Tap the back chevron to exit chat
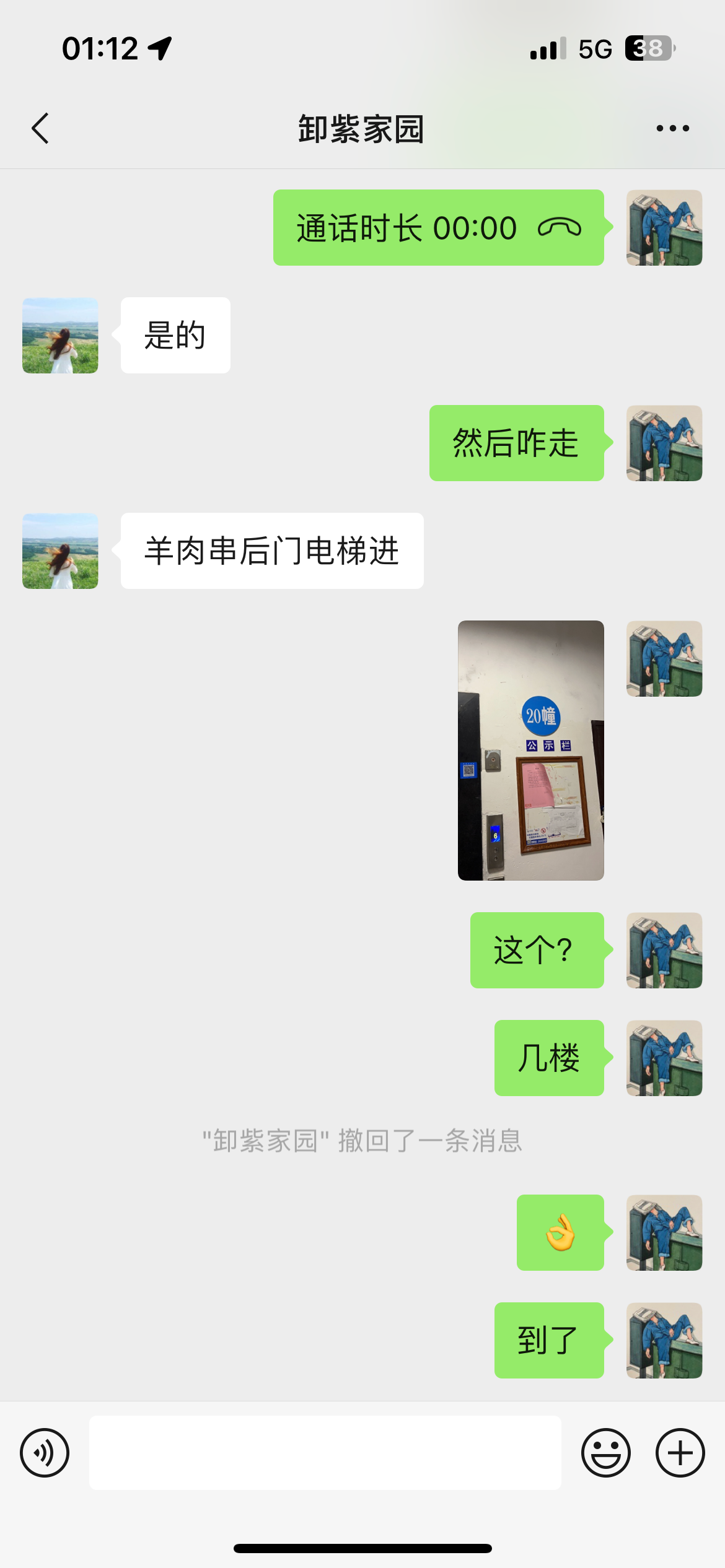 tap(40, 128)
